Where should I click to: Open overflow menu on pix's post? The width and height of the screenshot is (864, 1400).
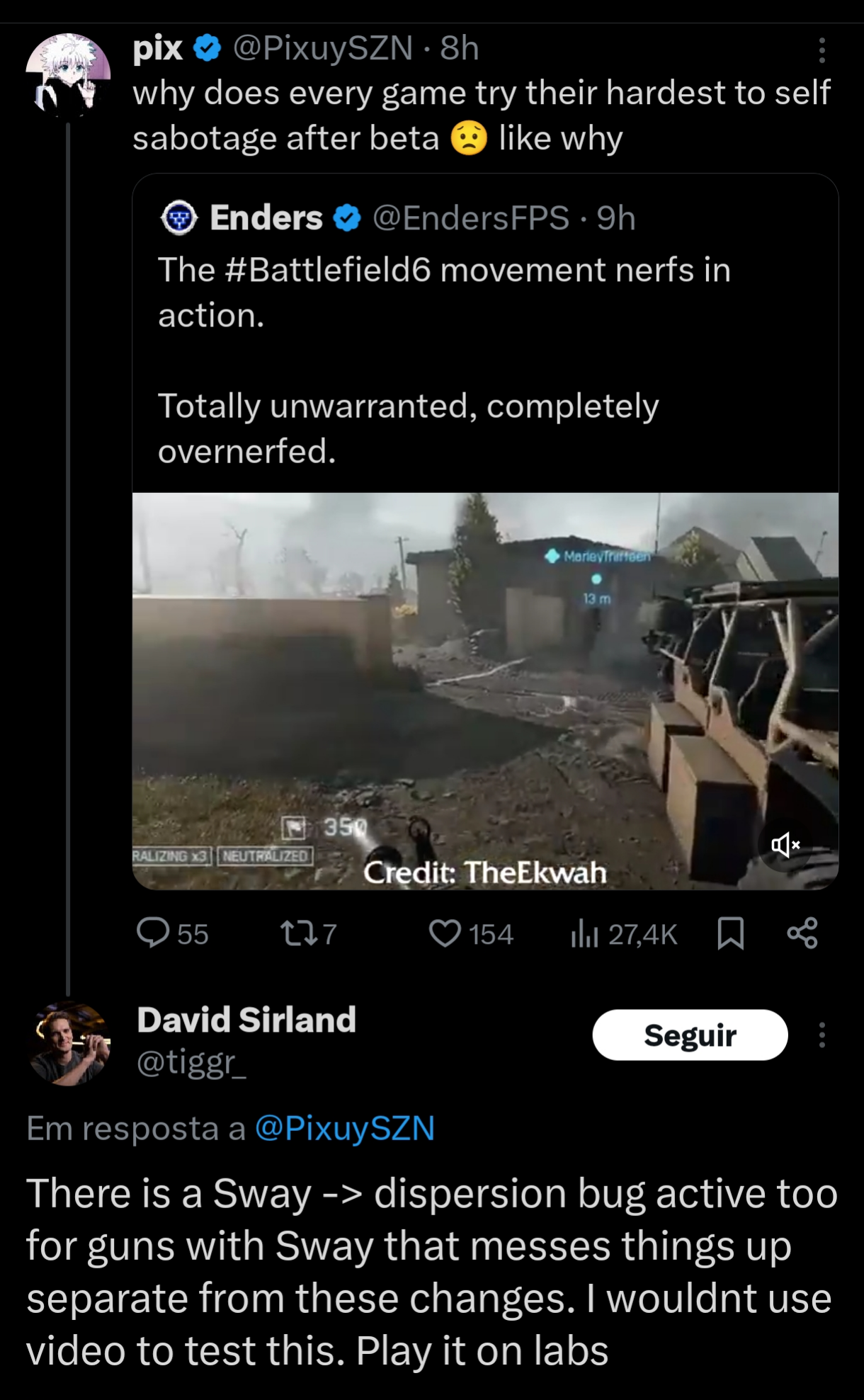point(822,50)
